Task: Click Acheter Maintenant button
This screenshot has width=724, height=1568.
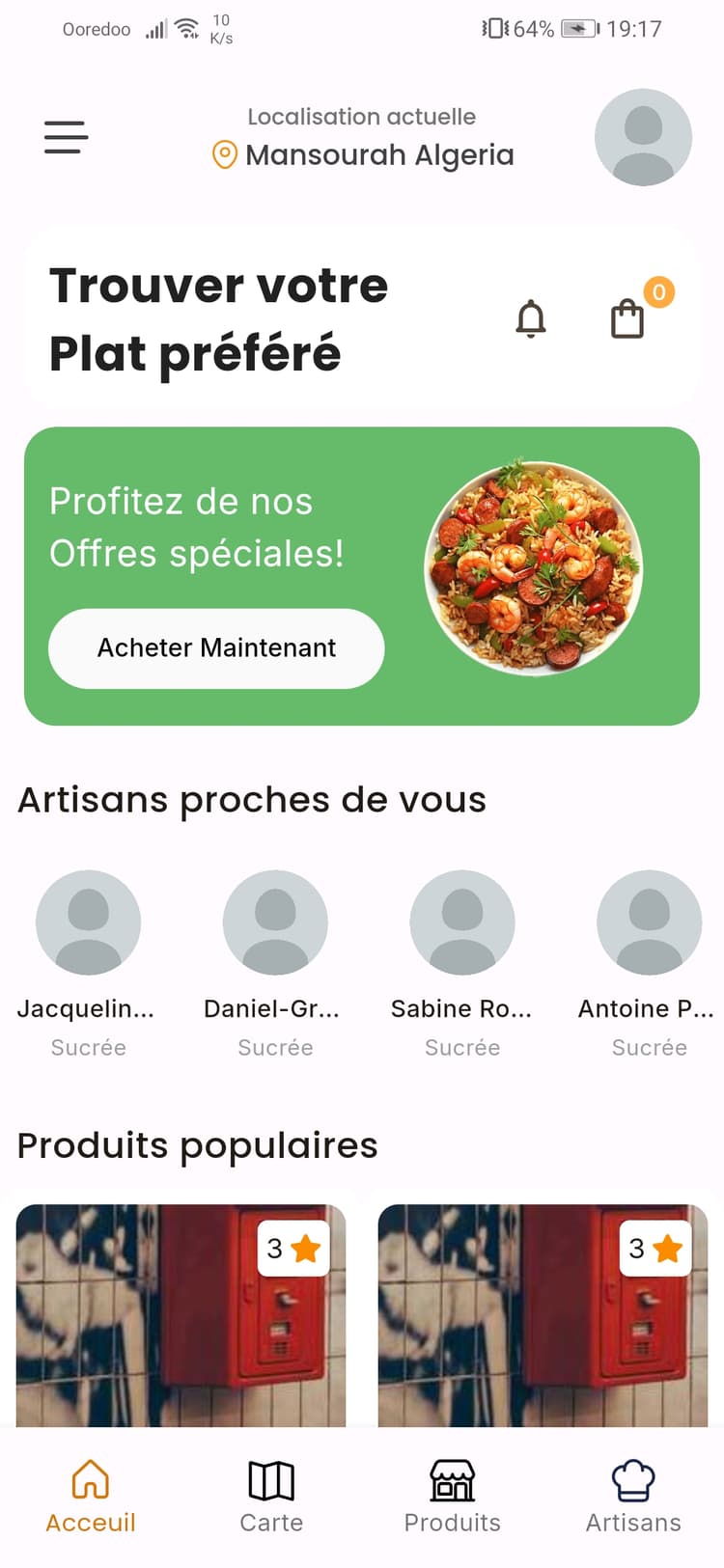Action: coord(215,648)
